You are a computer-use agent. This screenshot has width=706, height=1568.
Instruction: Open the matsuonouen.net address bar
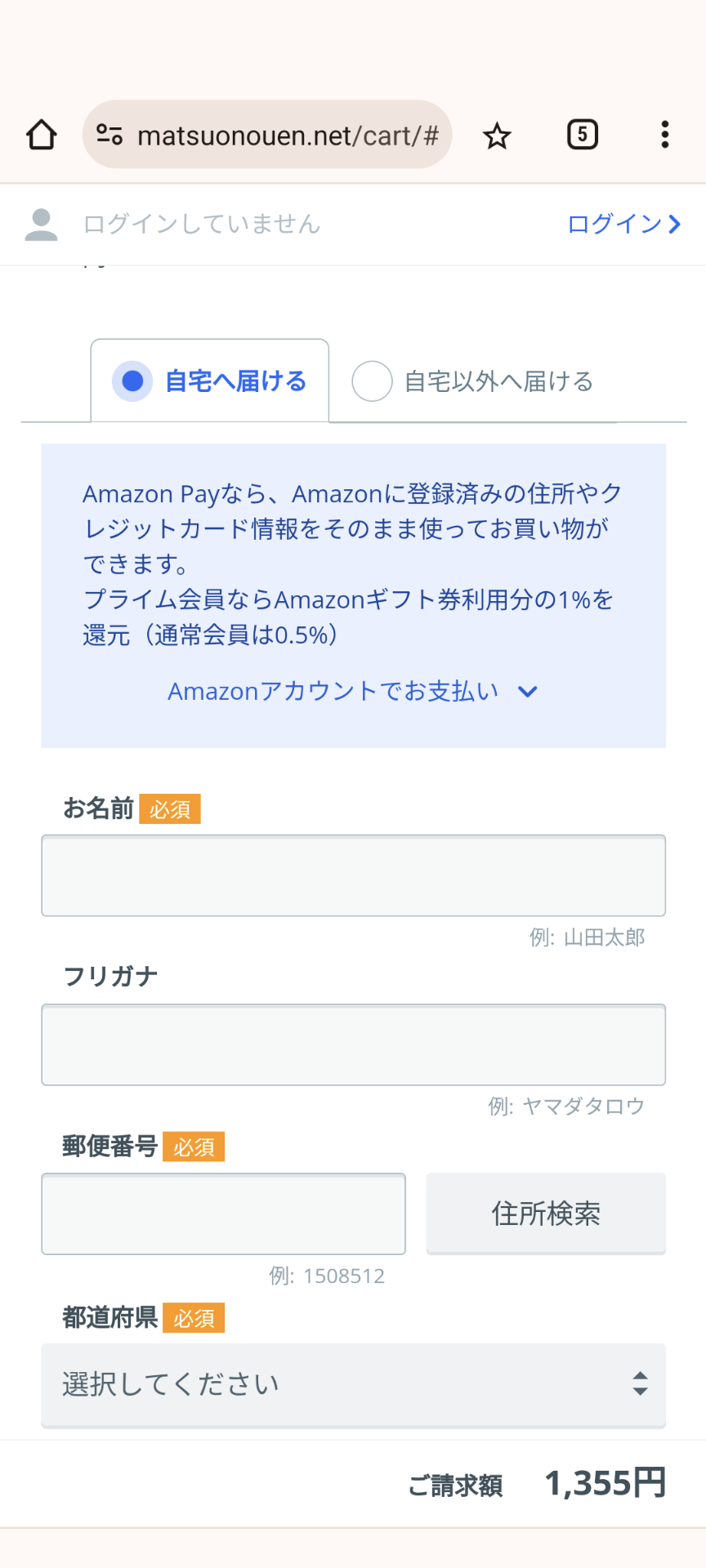(x=267, y=135)
